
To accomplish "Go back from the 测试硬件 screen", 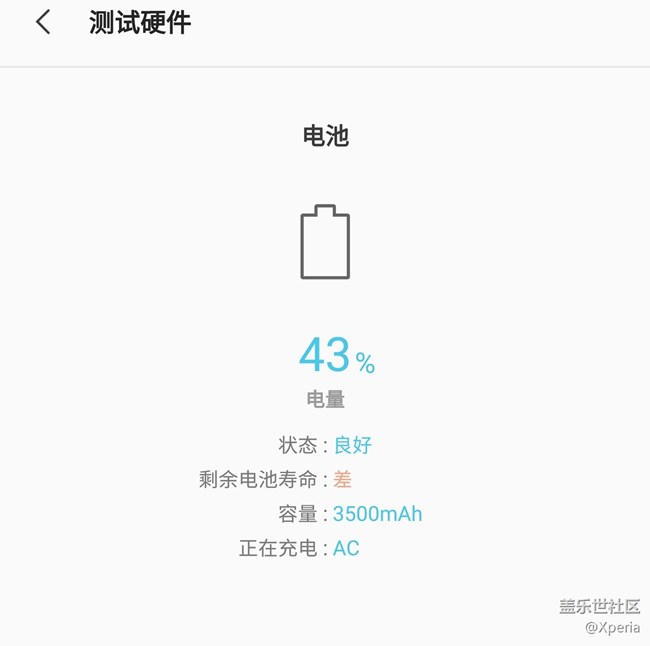I will (43, 23).
